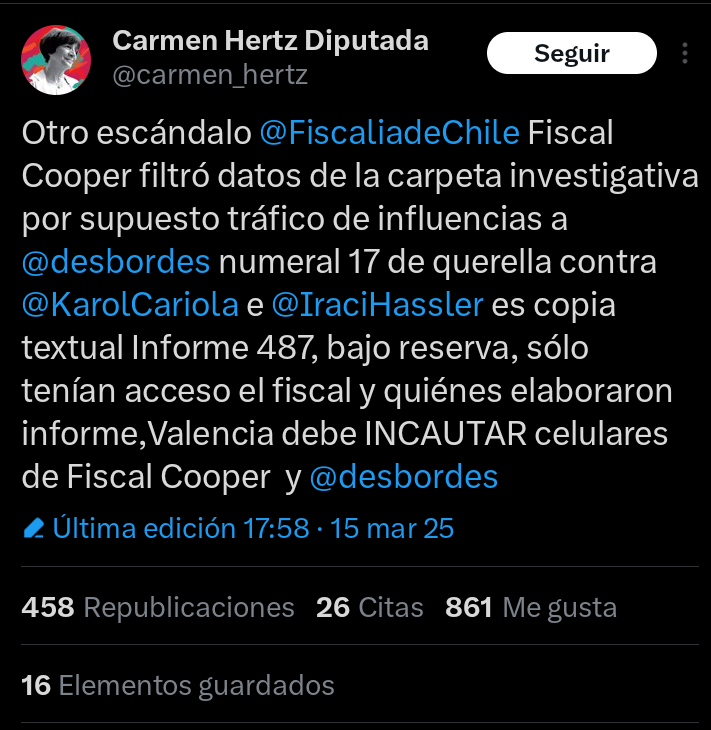Open the tweet's overflow menu
The image size is (711, 730).
pyautogui.click(x=684, y=53)
